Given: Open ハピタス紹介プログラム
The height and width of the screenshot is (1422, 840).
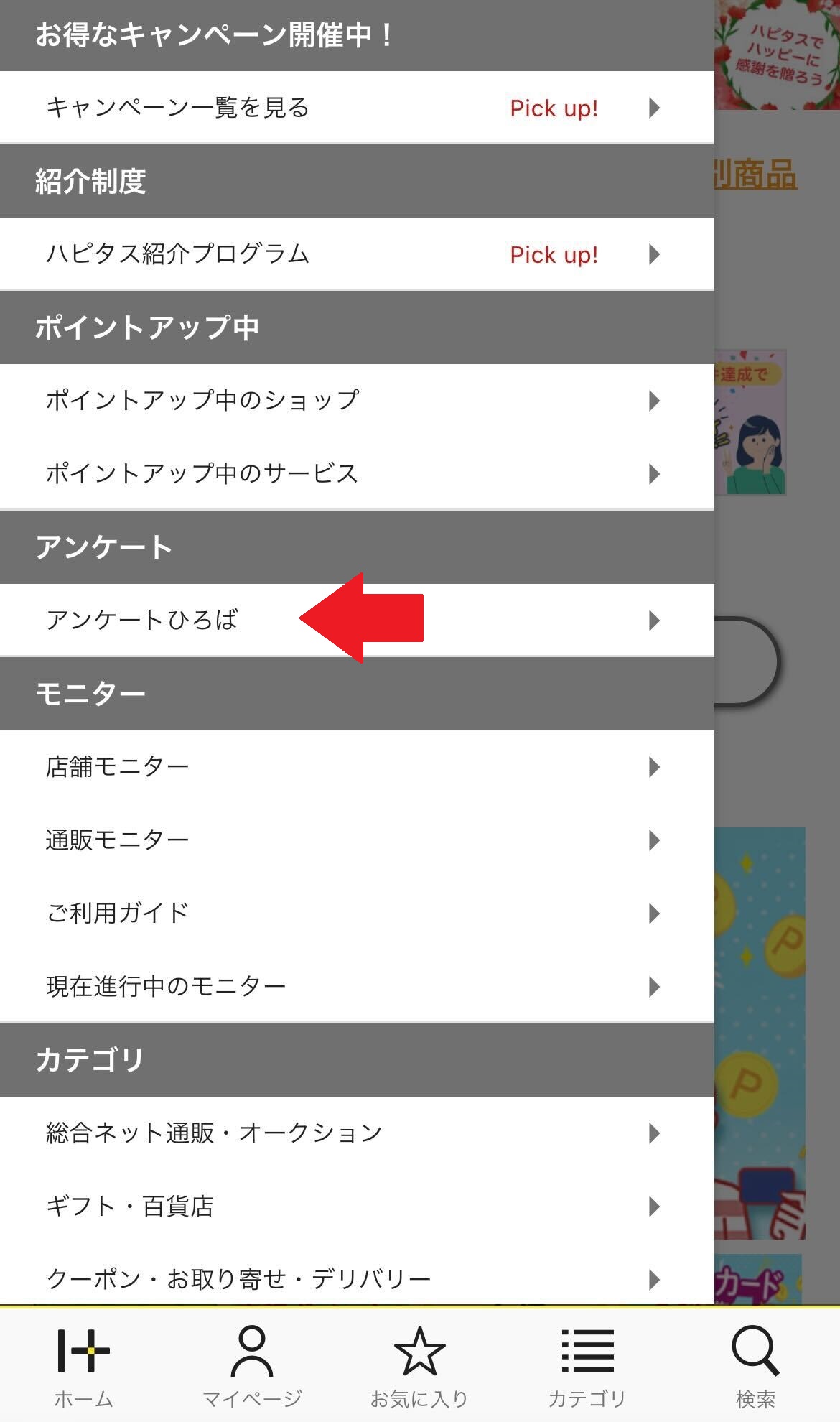Looking at the screenshot, I should [x=356, y=254].
